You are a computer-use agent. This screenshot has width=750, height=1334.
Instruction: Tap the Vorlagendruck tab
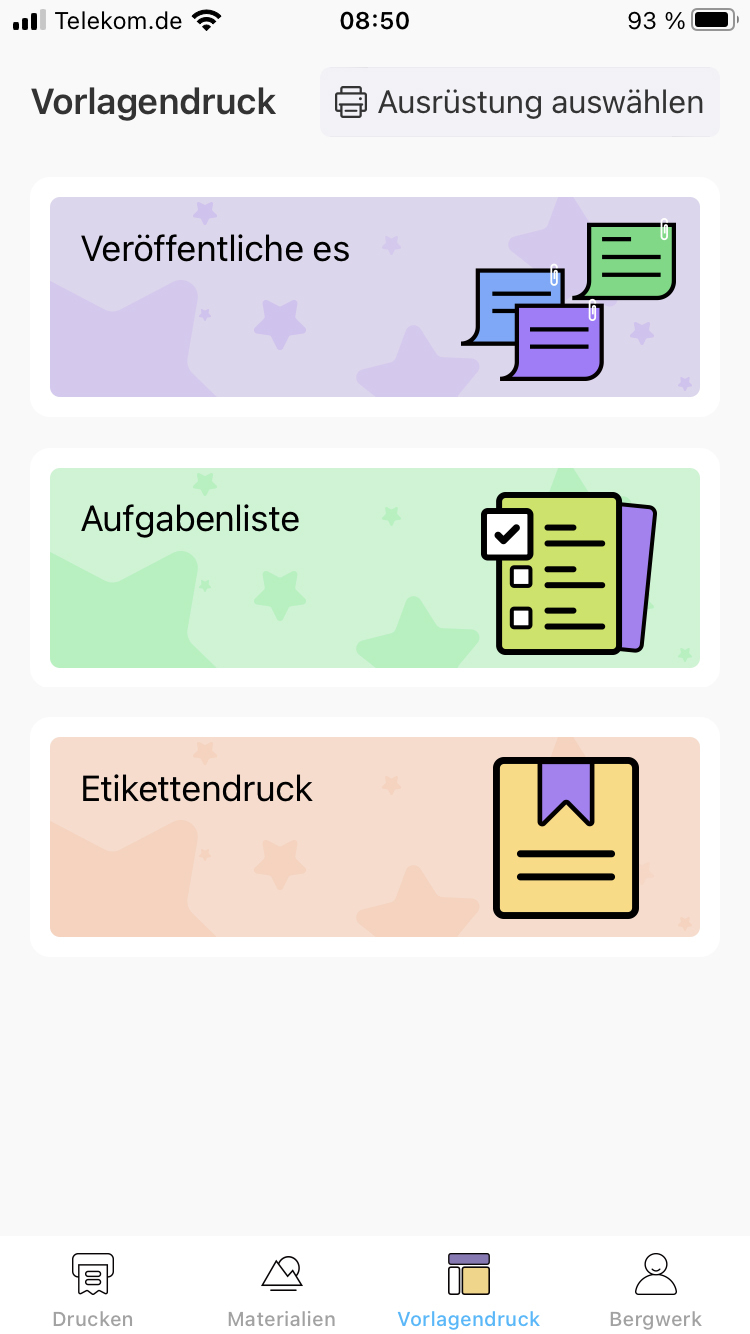click(x=468, y=1289)
